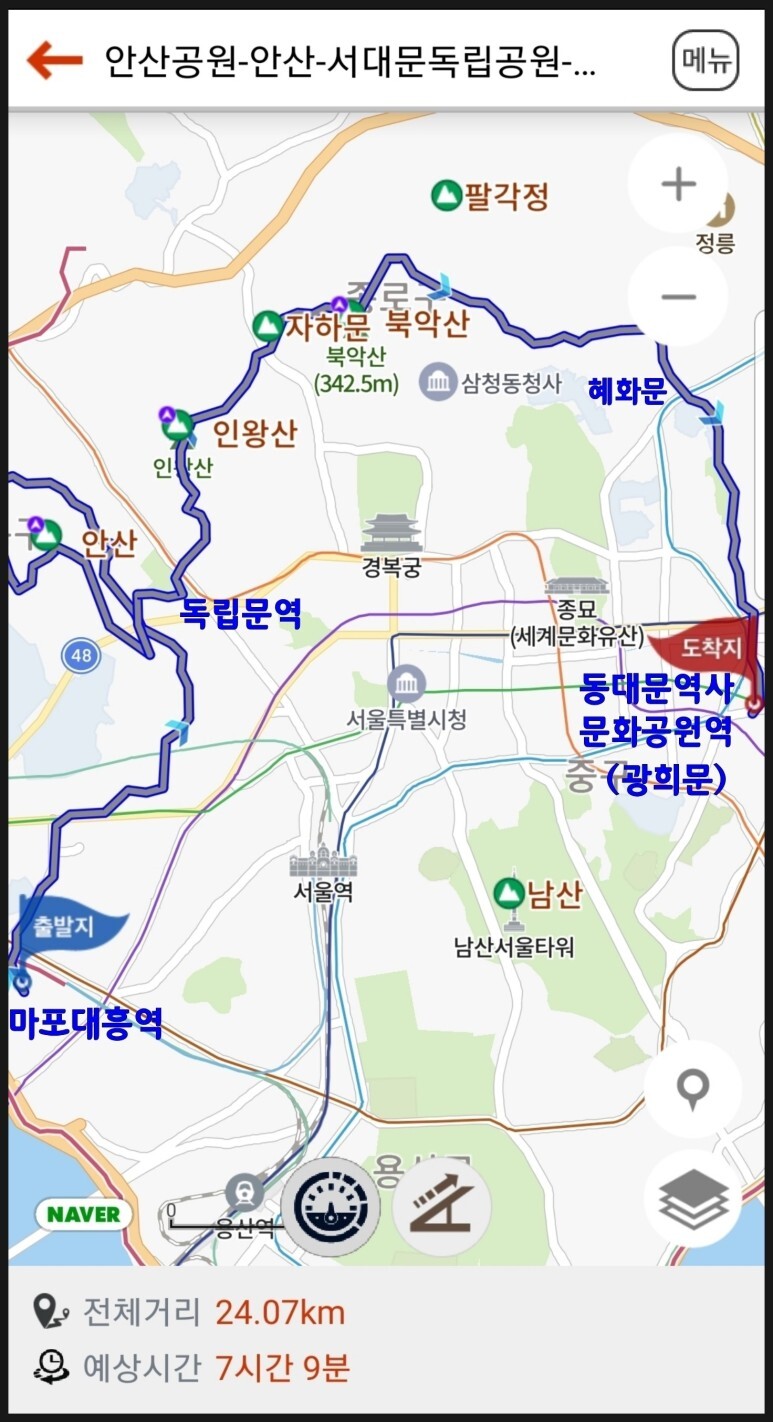Open the elevation slope profile button
Image resolution: width=773 pixels, height=1422 pixels.
[x=442, y=1207]
